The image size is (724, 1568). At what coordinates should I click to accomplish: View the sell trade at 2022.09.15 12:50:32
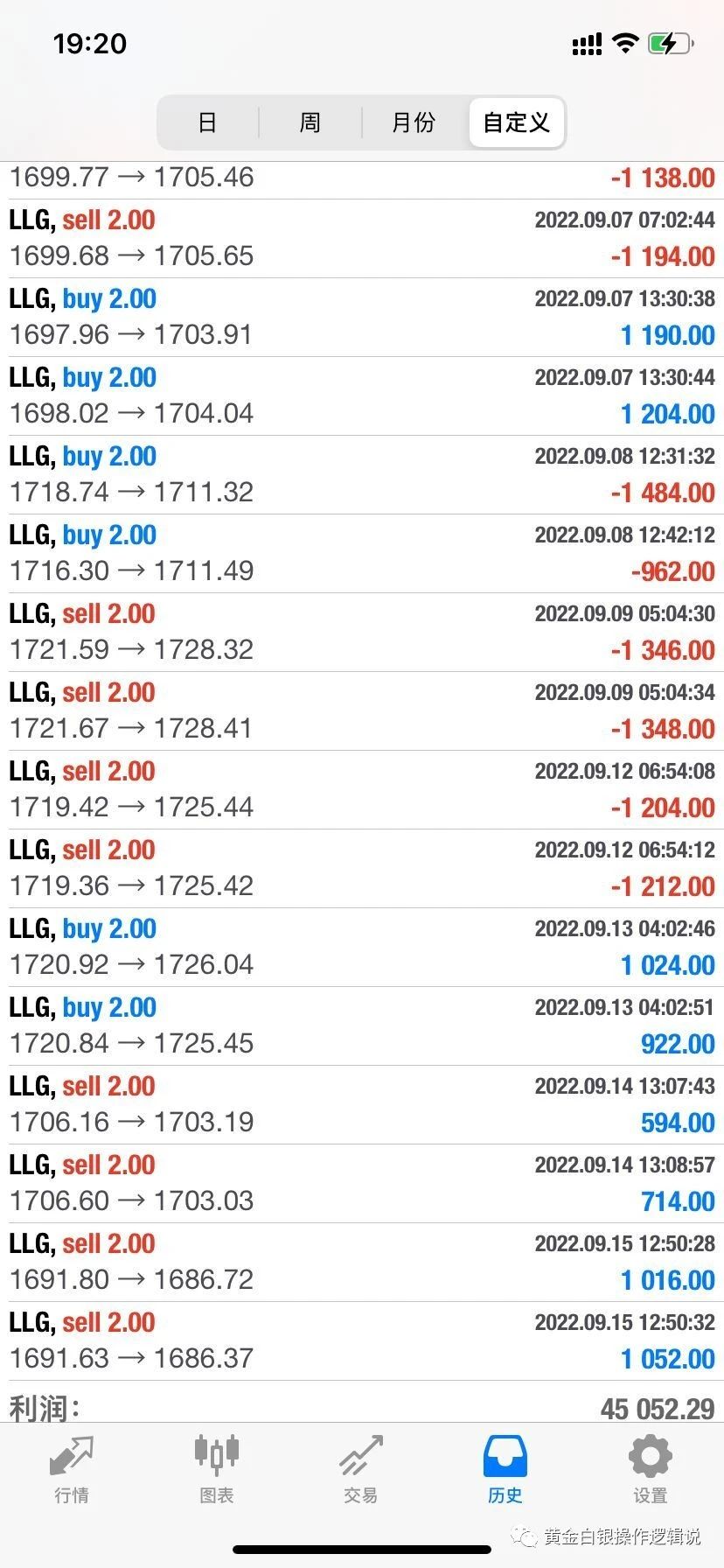click(362, 1341)
